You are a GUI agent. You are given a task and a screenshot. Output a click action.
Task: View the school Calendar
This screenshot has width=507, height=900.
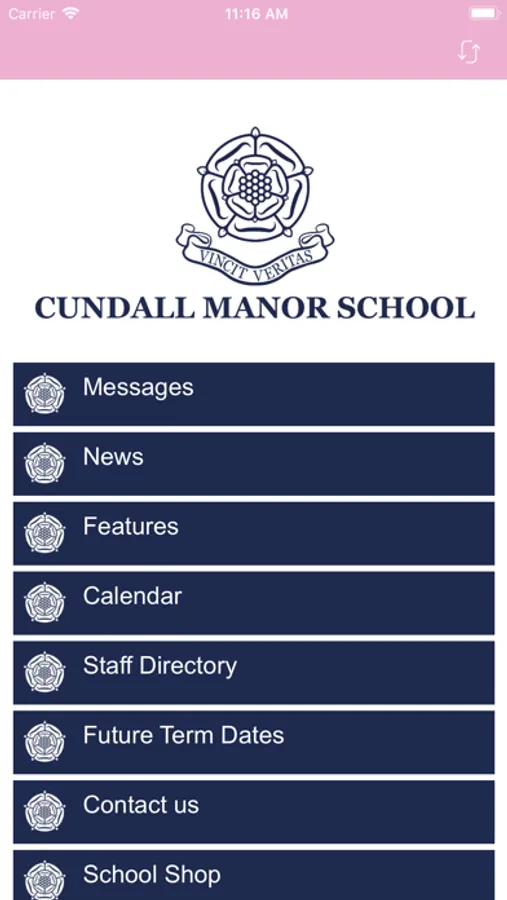[254, 603]
